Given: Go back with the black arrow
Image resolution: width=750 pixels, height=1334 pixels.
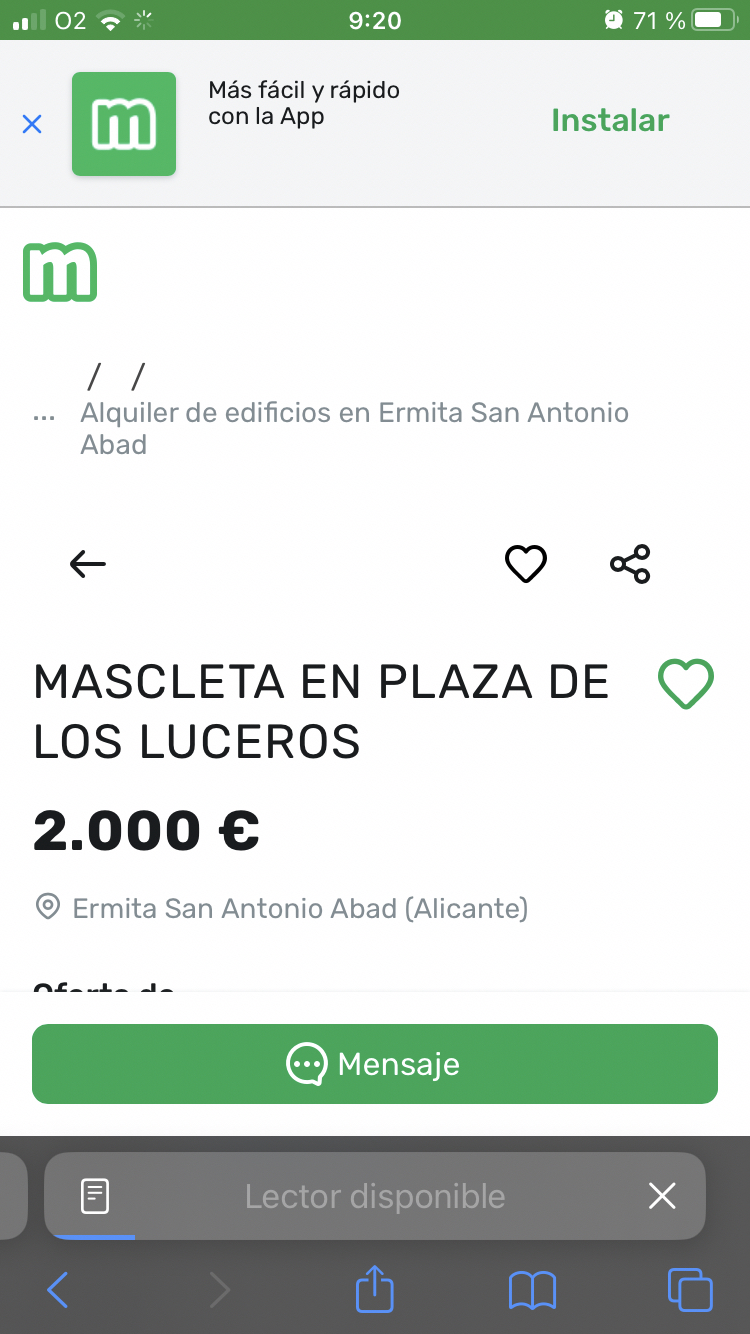Looking at the screenshot, I should [x=88, y=564].
